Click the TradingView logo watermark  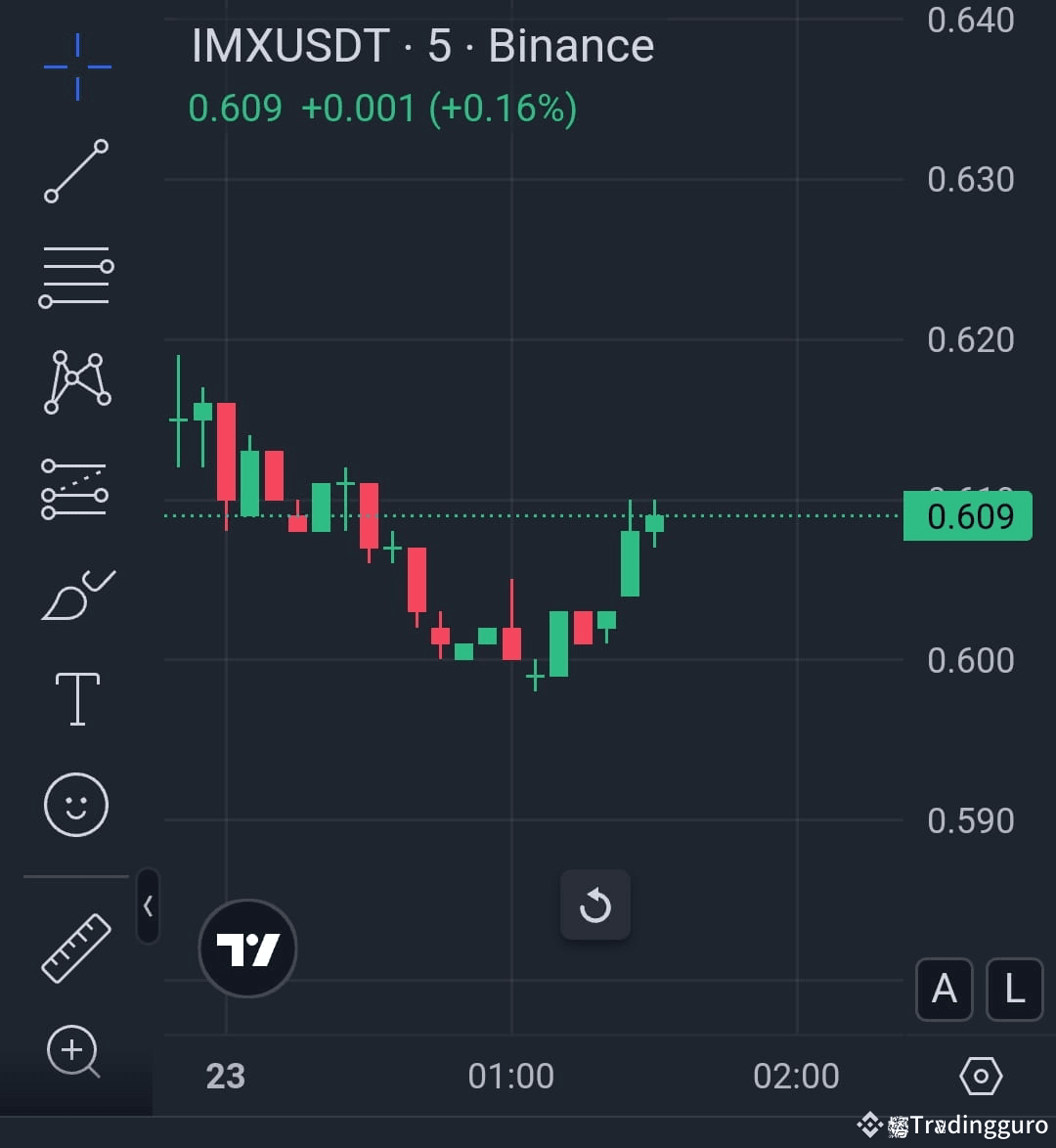tap(247, 948)
